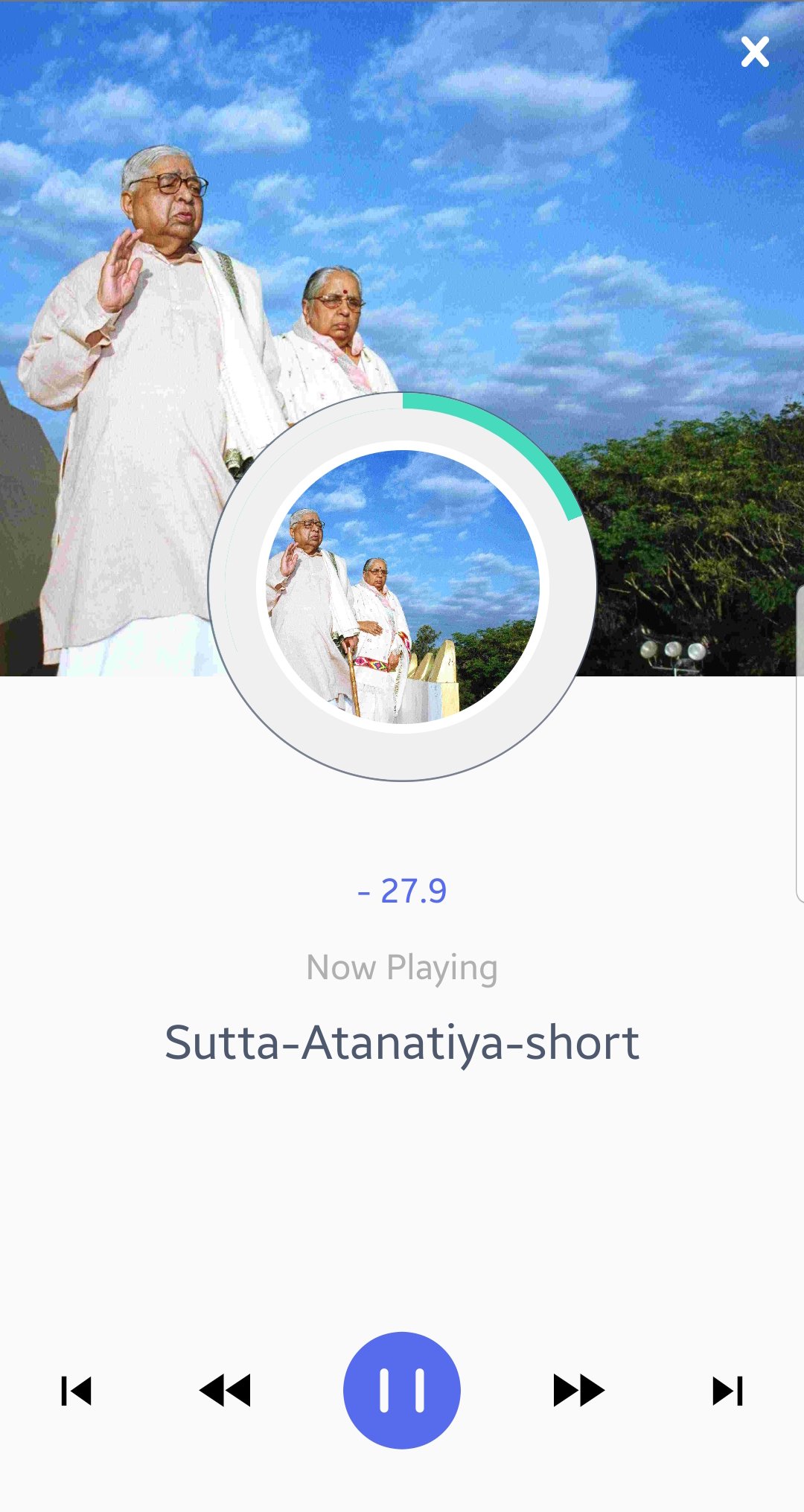The width and height of the screenshot is (804, 1512).
Task: Pause Sutta-Atanatiya-short playback
Action: [402, 1390]
